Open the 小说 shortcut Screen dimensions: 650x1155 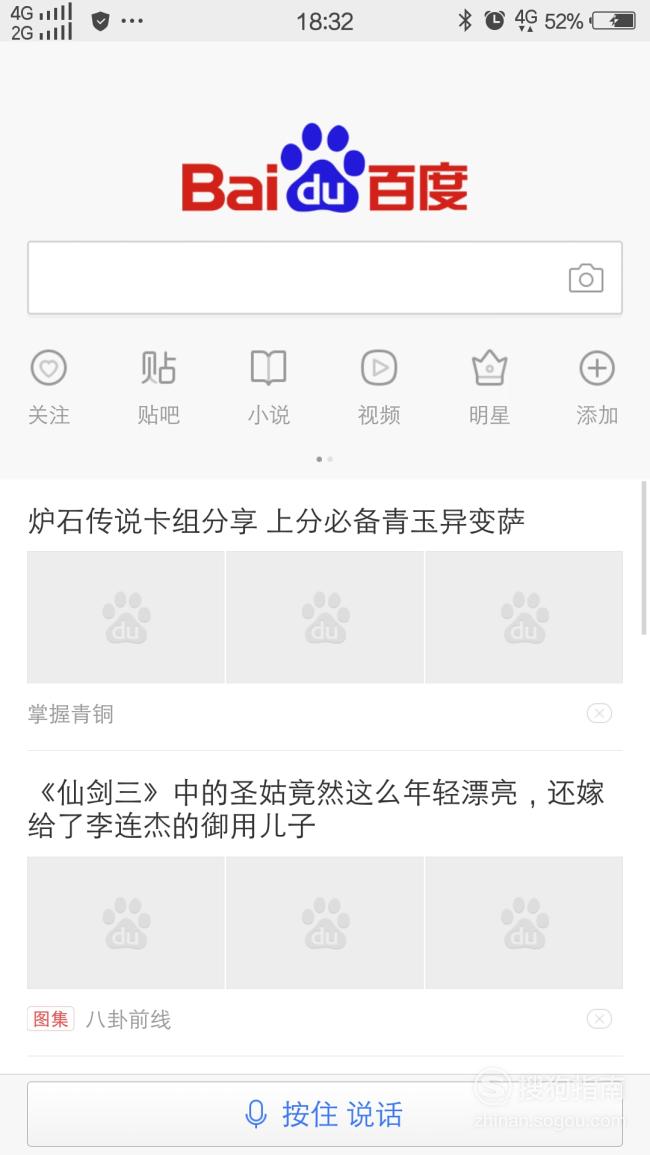point(268,387)
